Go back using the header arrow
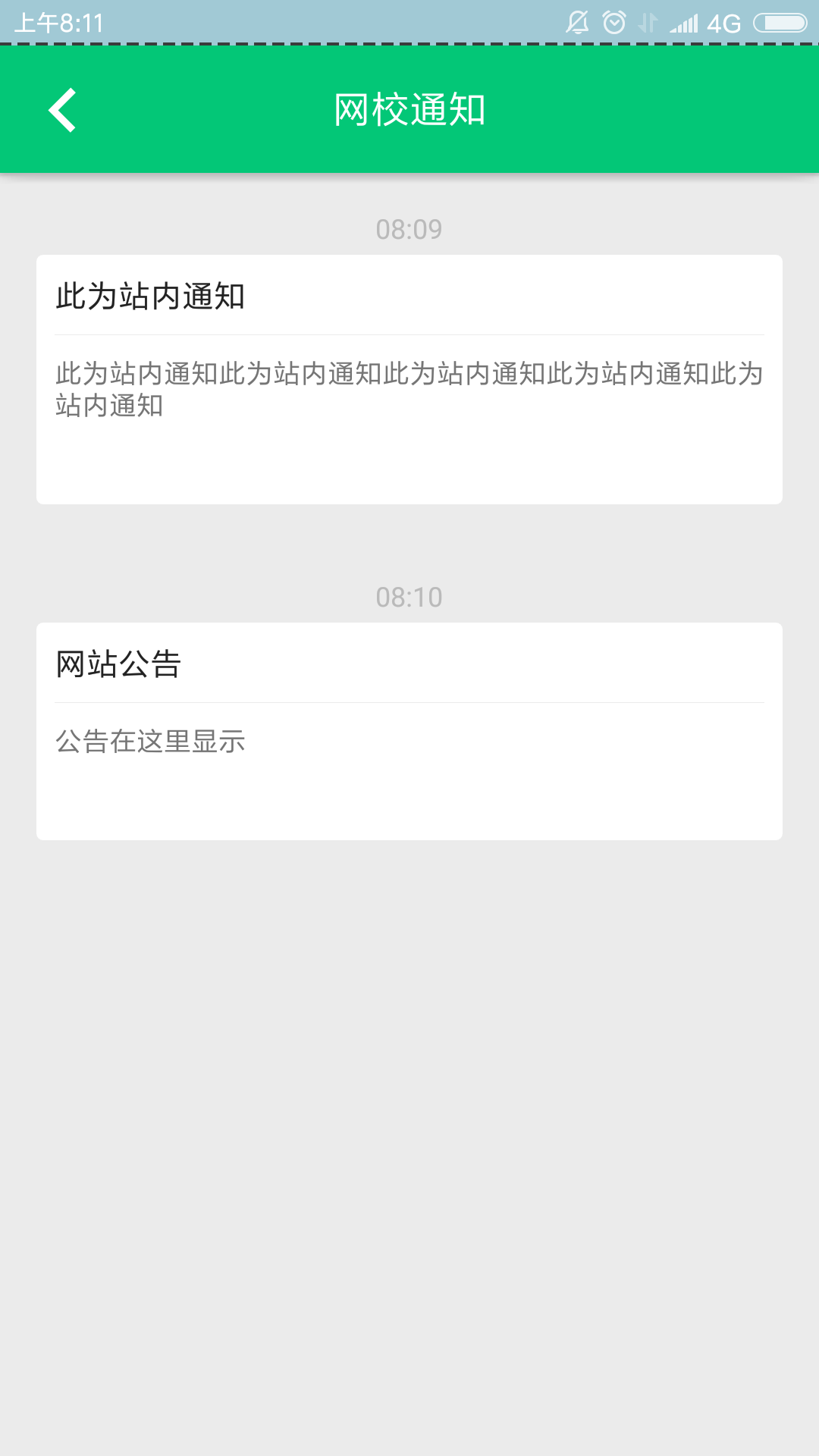 point(62,110)
